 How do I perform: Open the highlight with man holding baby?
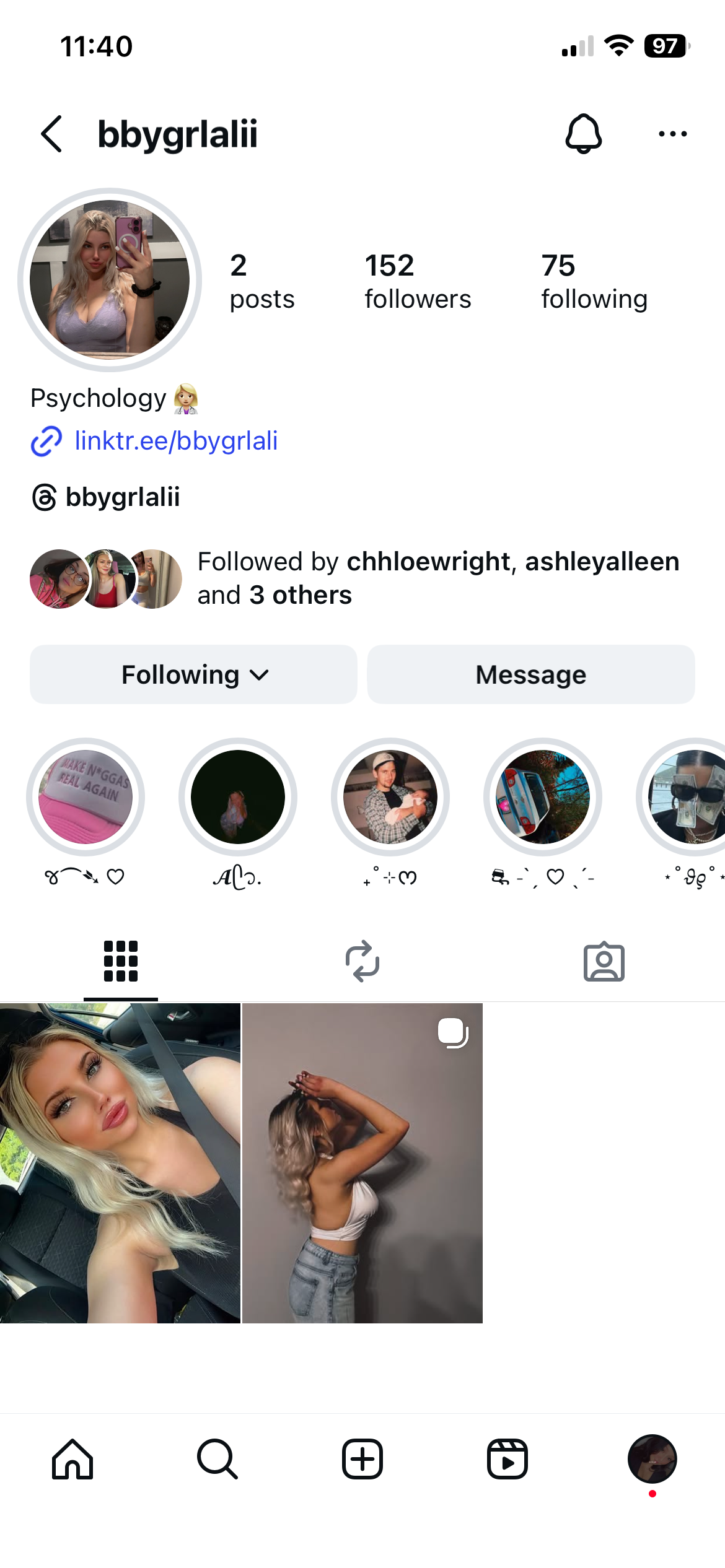(x=390, y=797)
